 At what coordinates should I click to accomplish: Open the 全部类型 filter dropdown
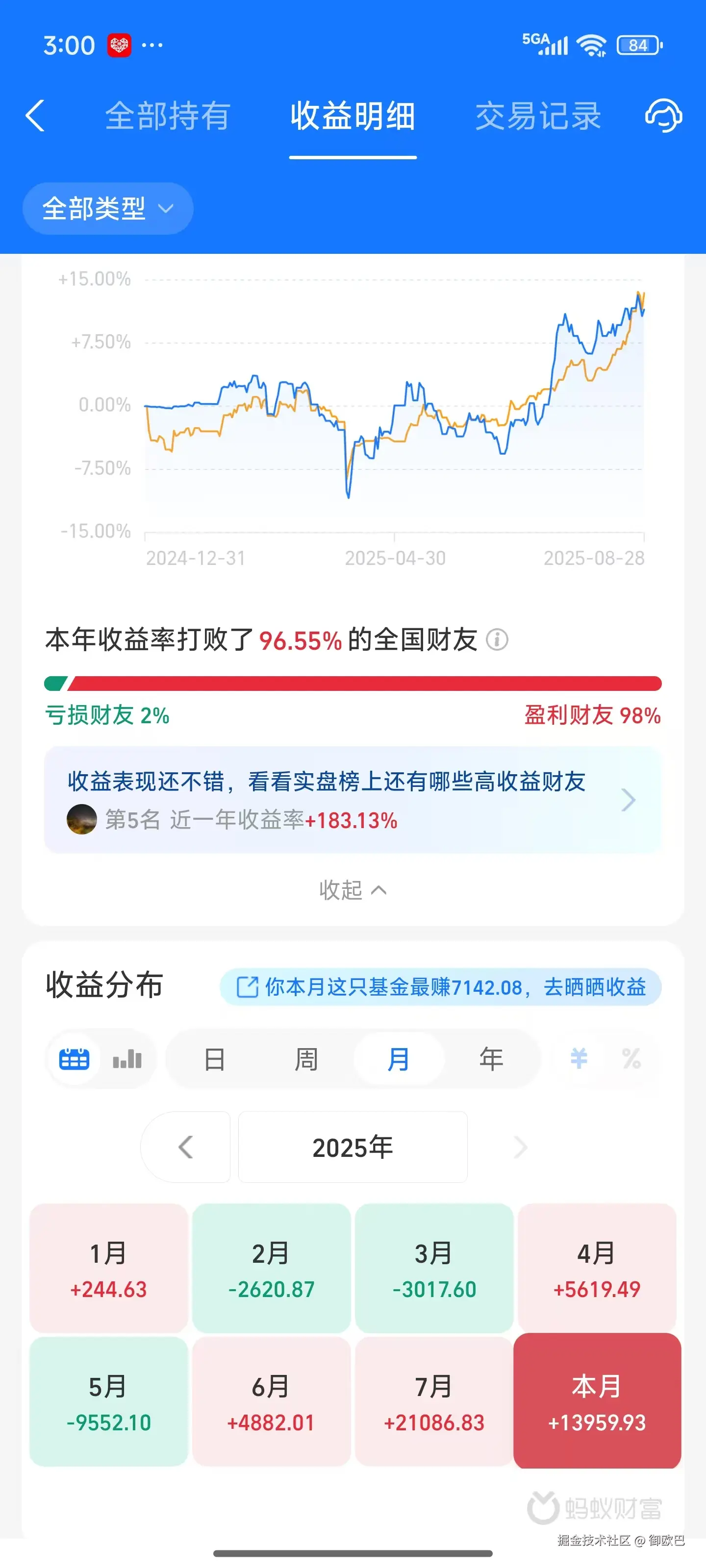point(107,208)
